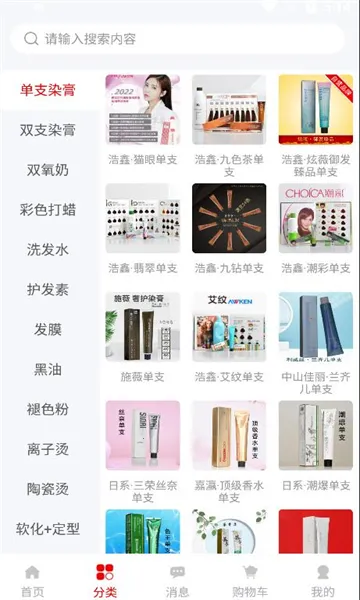Tap the search box at the top
This screenshot has height=600, width=360.
(x=177, y=39)
